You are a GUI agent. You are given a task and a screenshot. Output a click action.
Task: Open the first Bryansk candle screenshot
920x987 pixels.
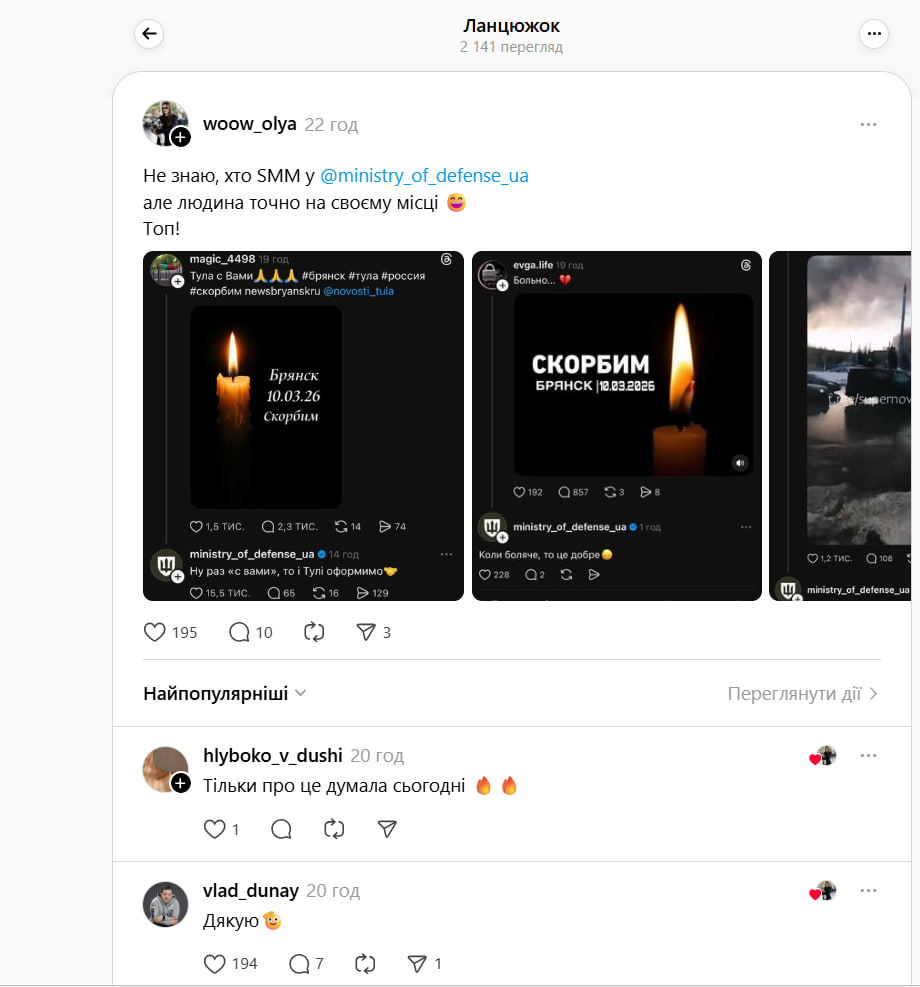coord(303,426)
